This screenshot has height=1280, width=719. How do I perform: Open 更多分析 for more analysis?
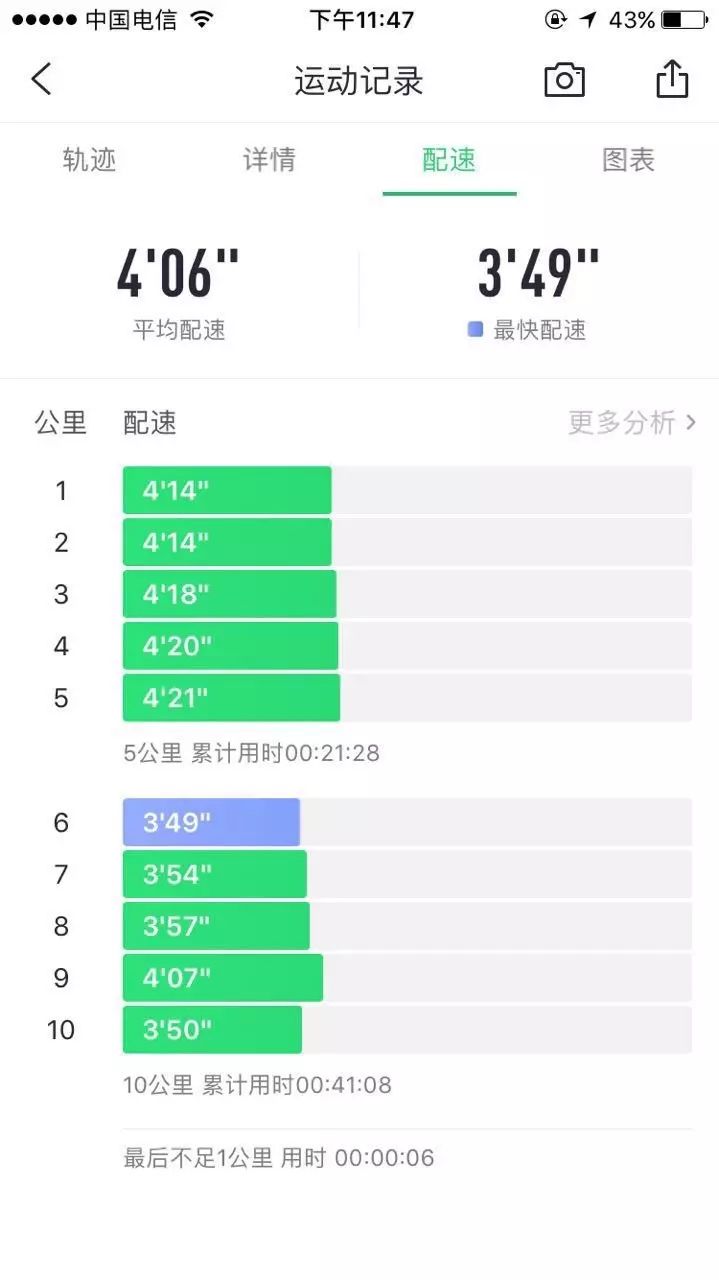tap(632, 422)
